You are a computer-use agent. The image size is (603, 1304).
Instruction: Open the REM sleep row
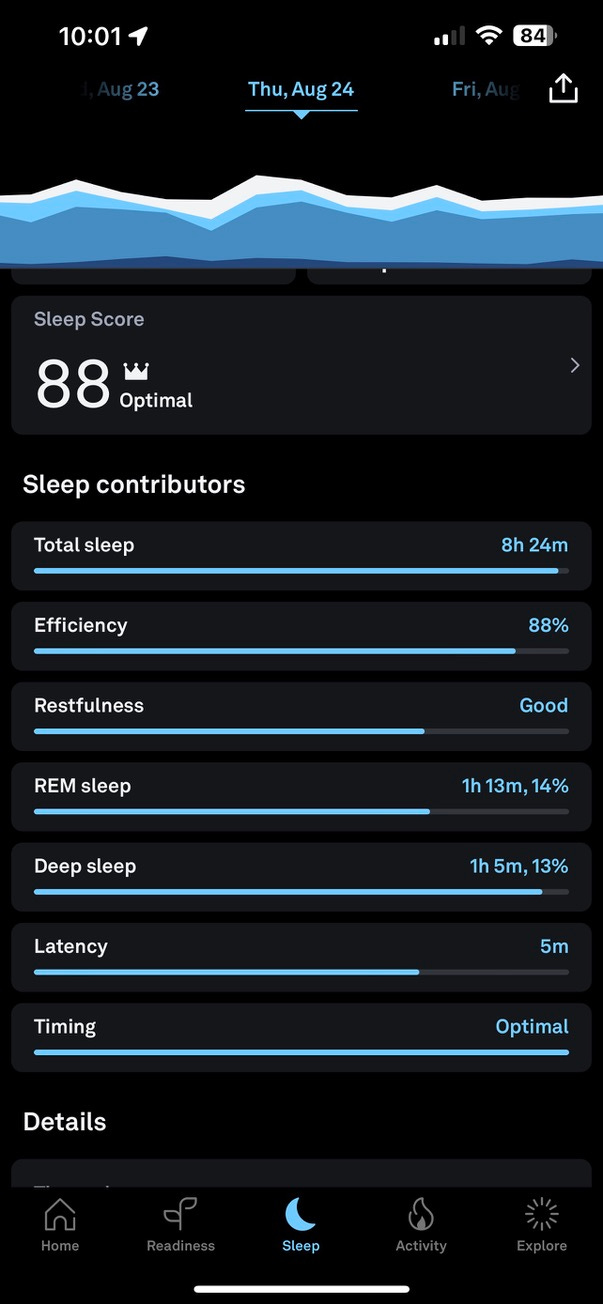301,797
